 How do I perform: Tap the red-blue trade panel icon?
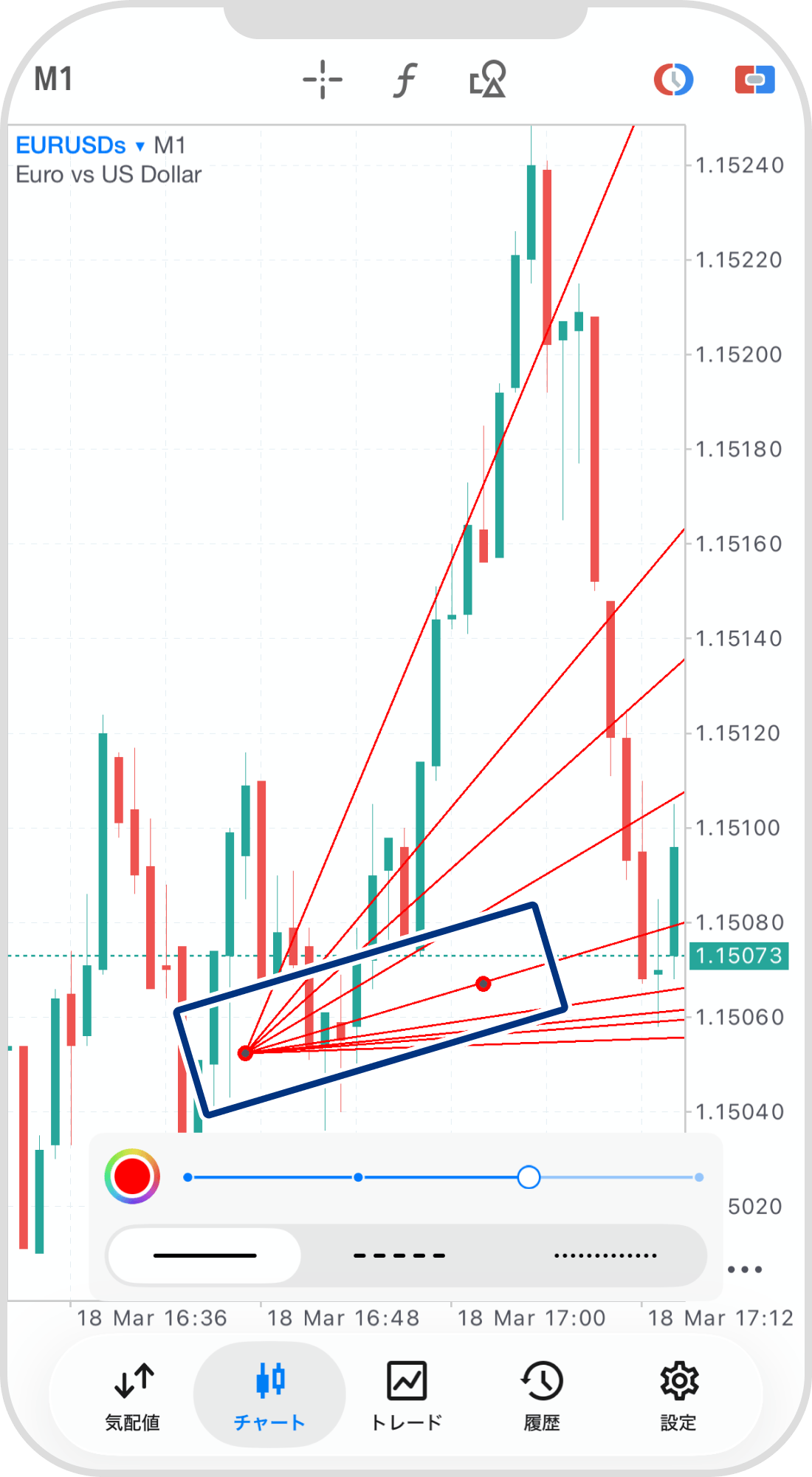point(754,80)
